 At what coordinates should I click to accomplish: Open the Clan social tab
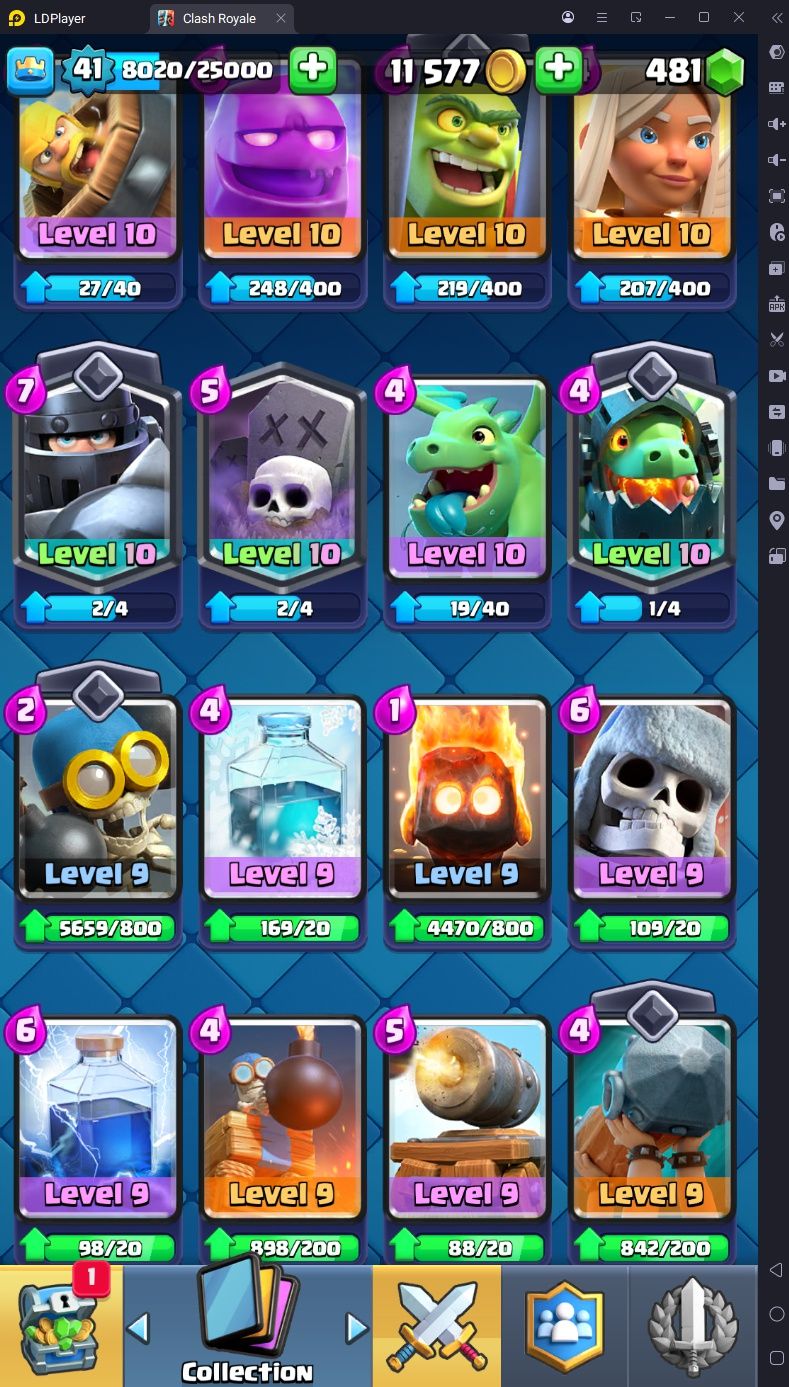pos(565,1325)
